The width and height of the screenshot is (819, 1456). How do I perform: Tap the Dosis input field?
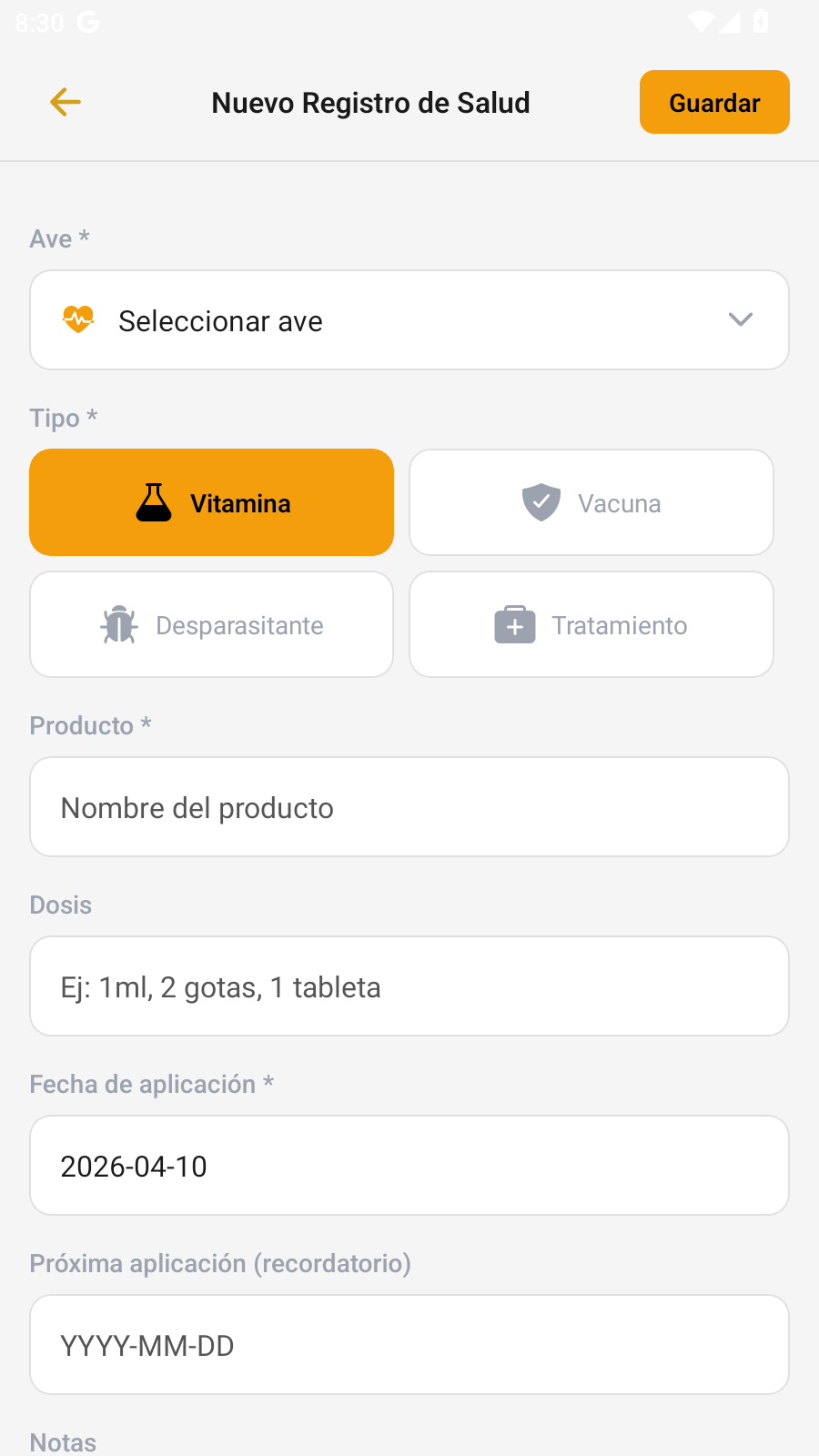tap(409, 986)
